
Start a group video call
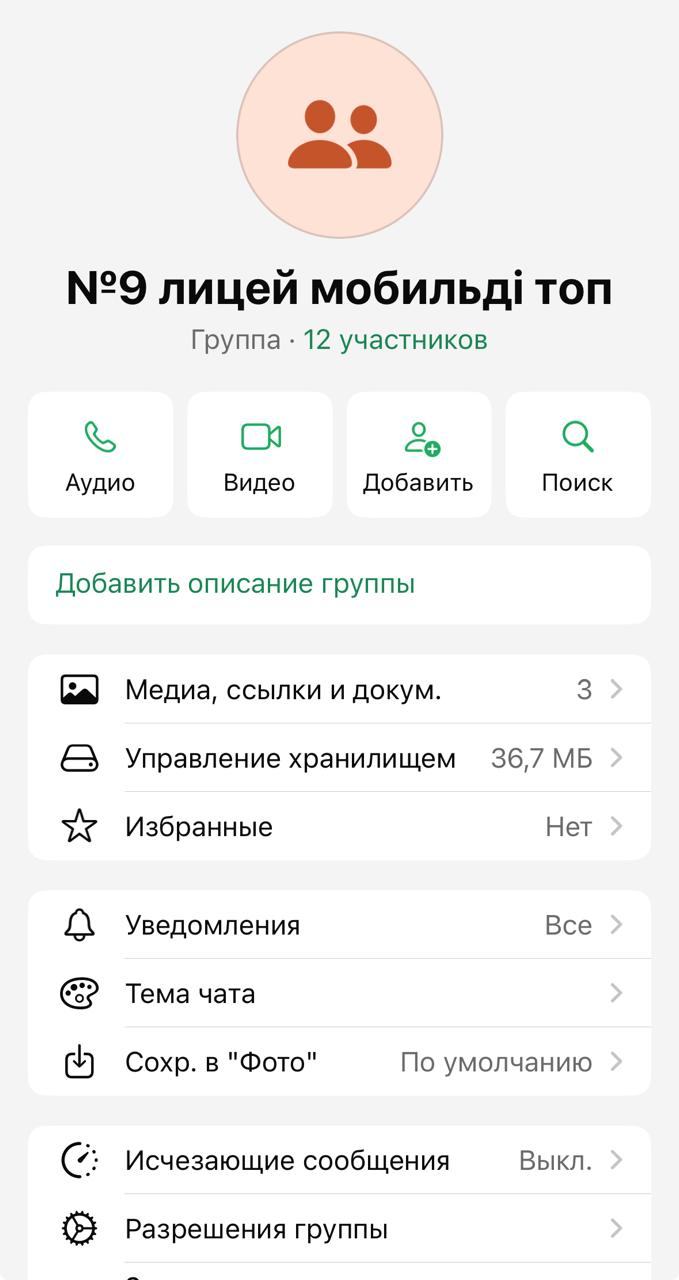pyautogui.click(x=259, y=454)
